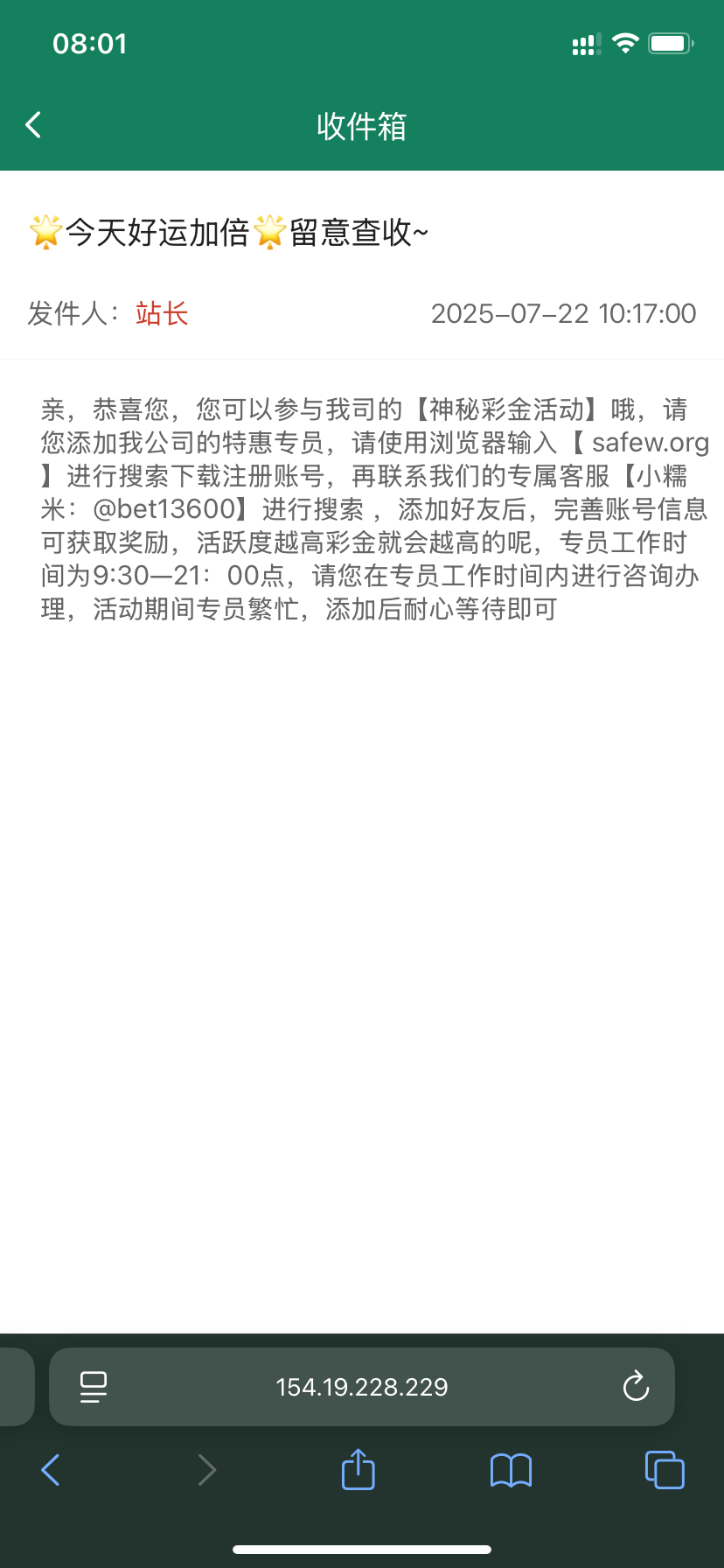Open the page settings menu in address bar
This screenshot has width=724, height=1568.
click(93, 1387)
